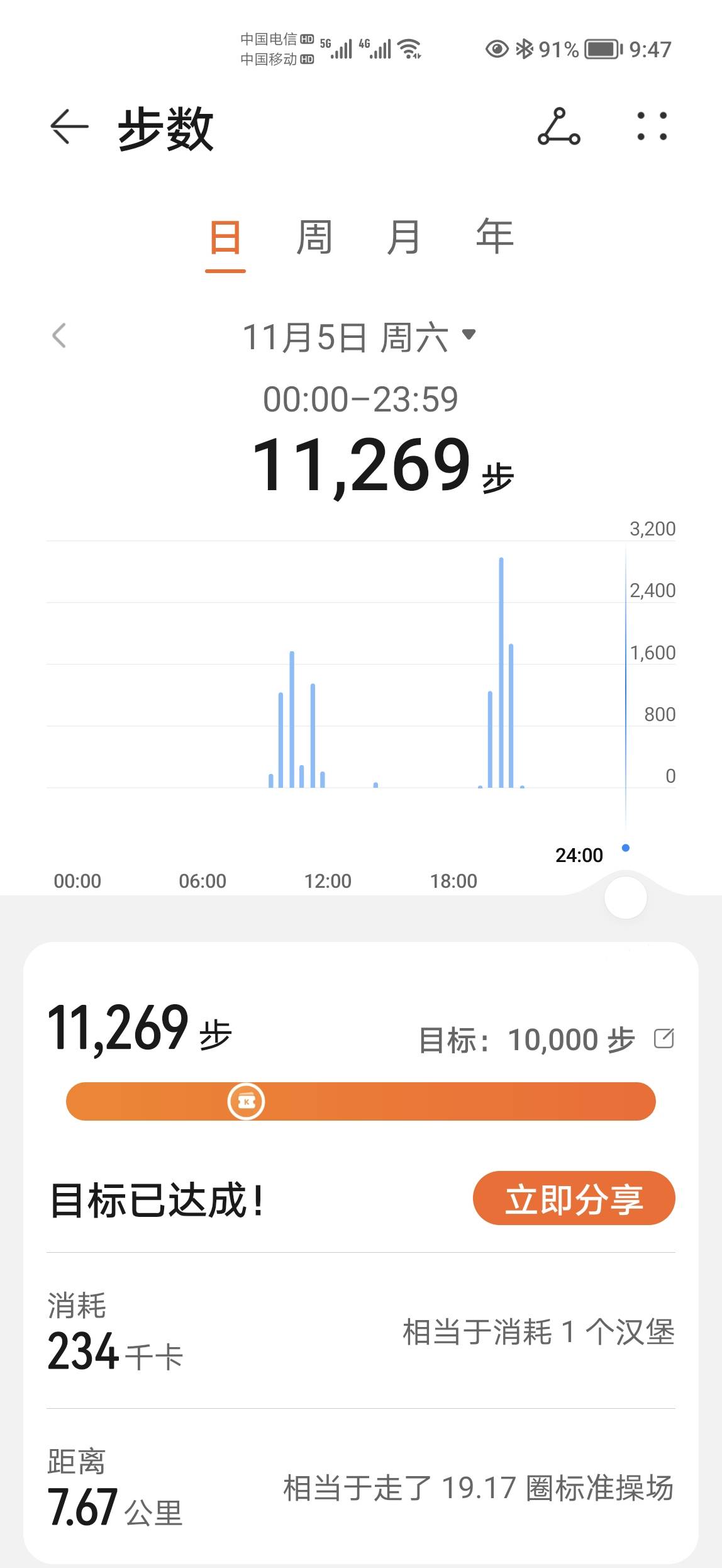Screen dimensions: 722x1568
Task: Tap 立即分享 to share the achievement
Action: [574, 1198]
